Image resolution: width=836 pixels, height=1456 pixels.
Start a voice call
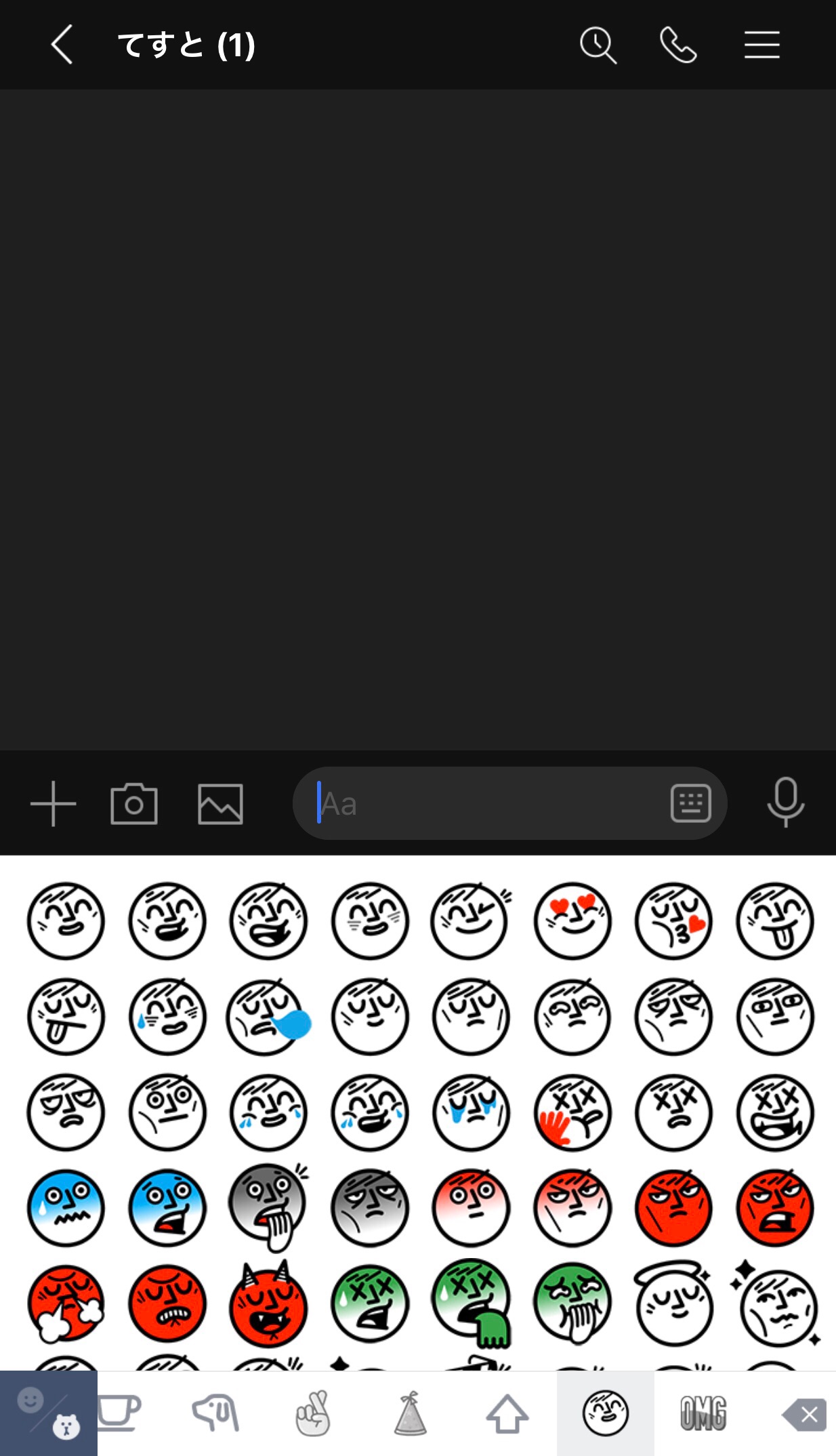(678, 45)
